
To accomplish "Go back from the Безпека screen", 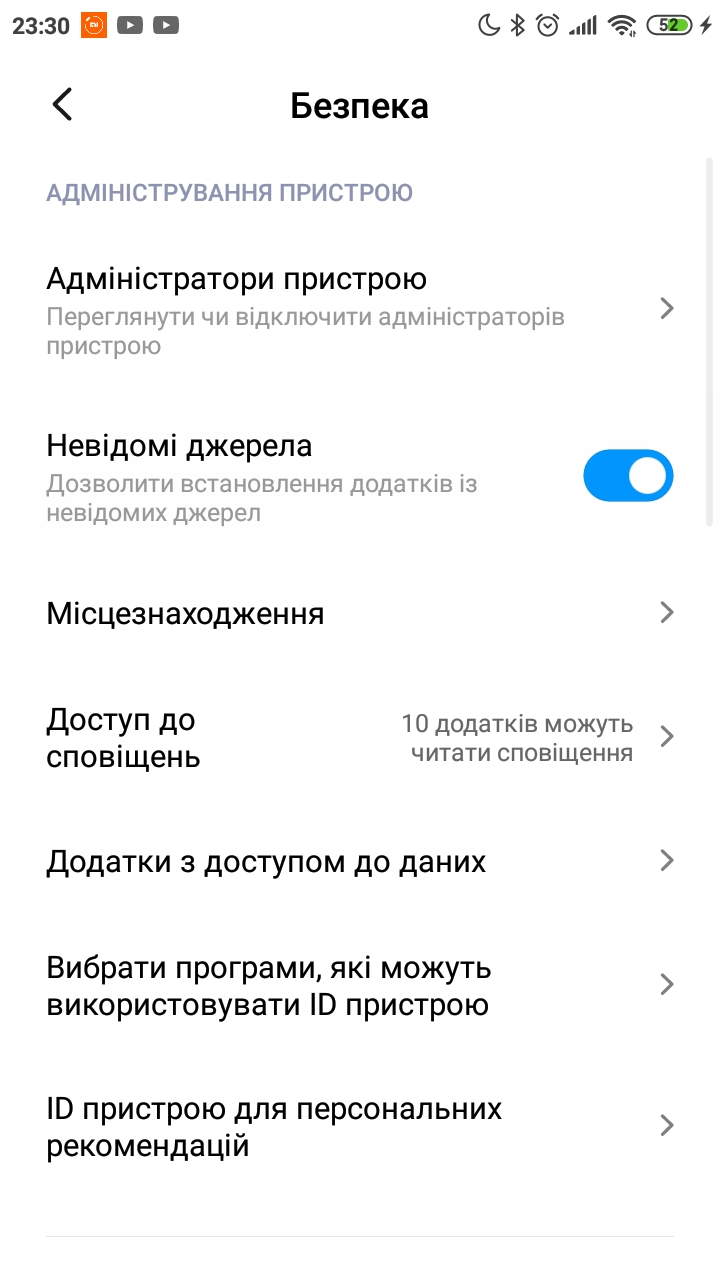I will tap(62, 105).
